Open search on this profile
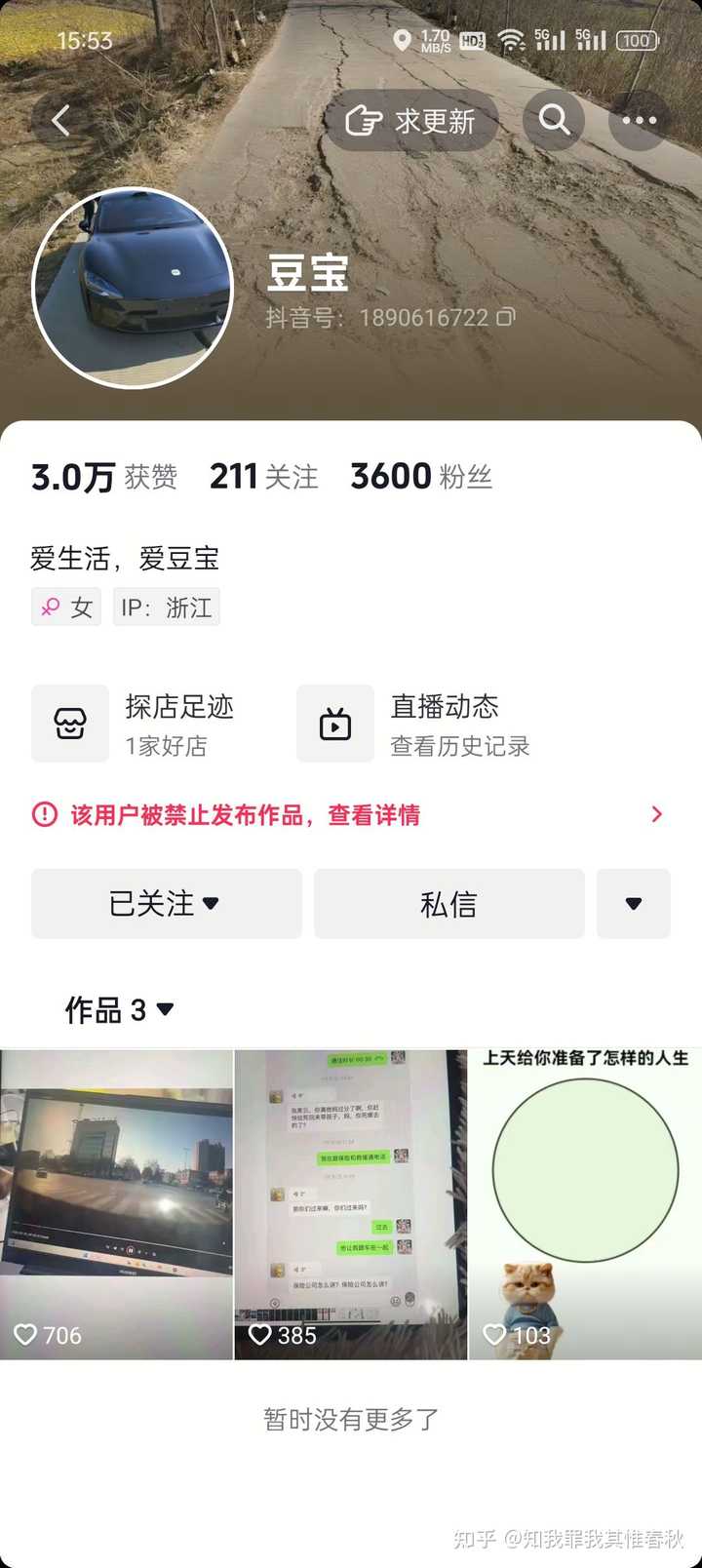 pyautogui.click(x=554, y=121)
